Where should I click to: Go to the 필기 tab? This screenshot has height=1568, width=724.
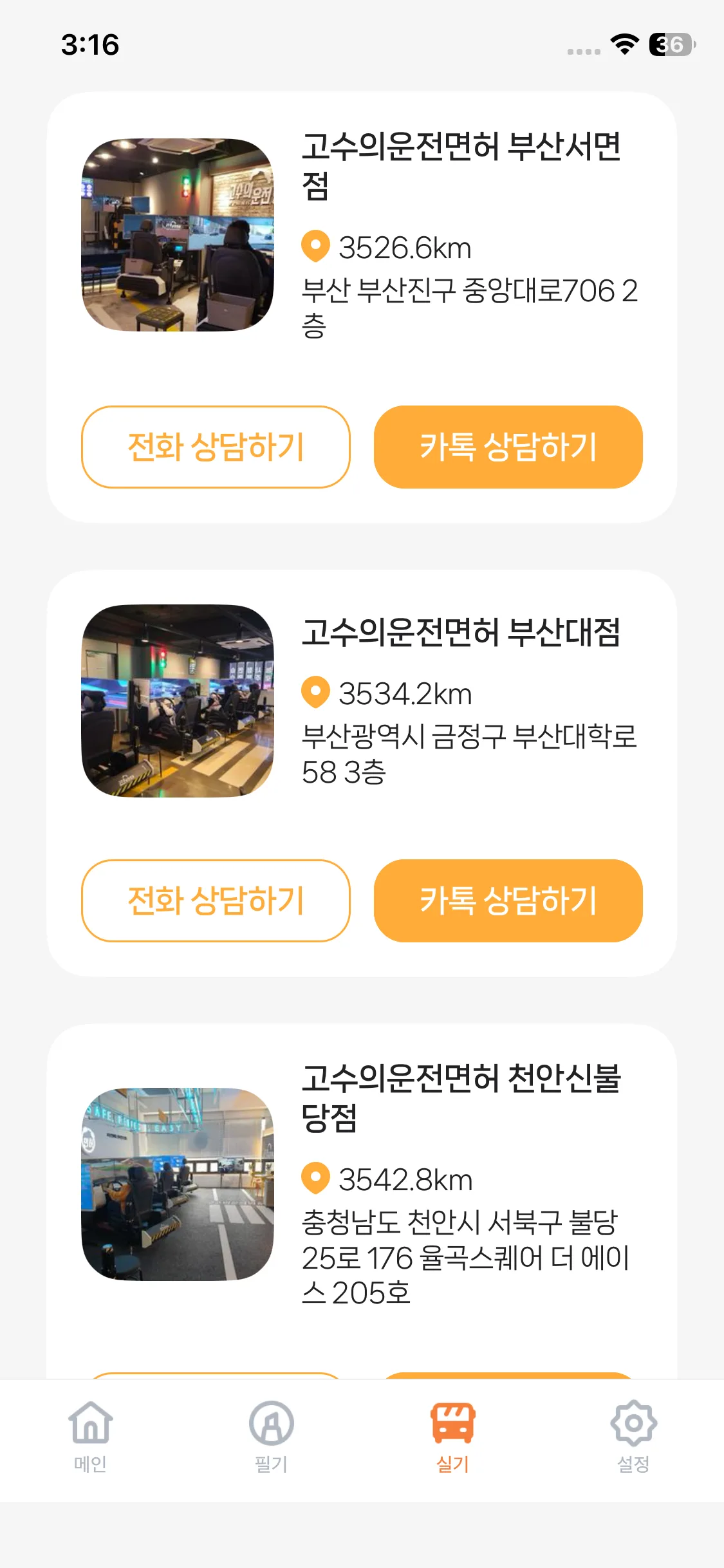[x=271, y=1436]
